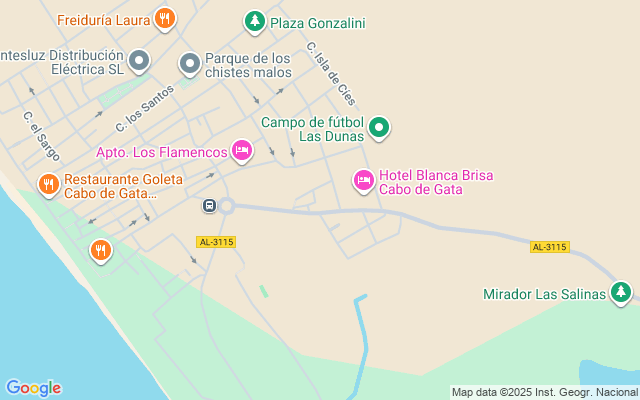Viewport: 640px width, 400px height.
Task: Open the Distribución Eléctrica SL marker
Action: click(x=139, y=62)
